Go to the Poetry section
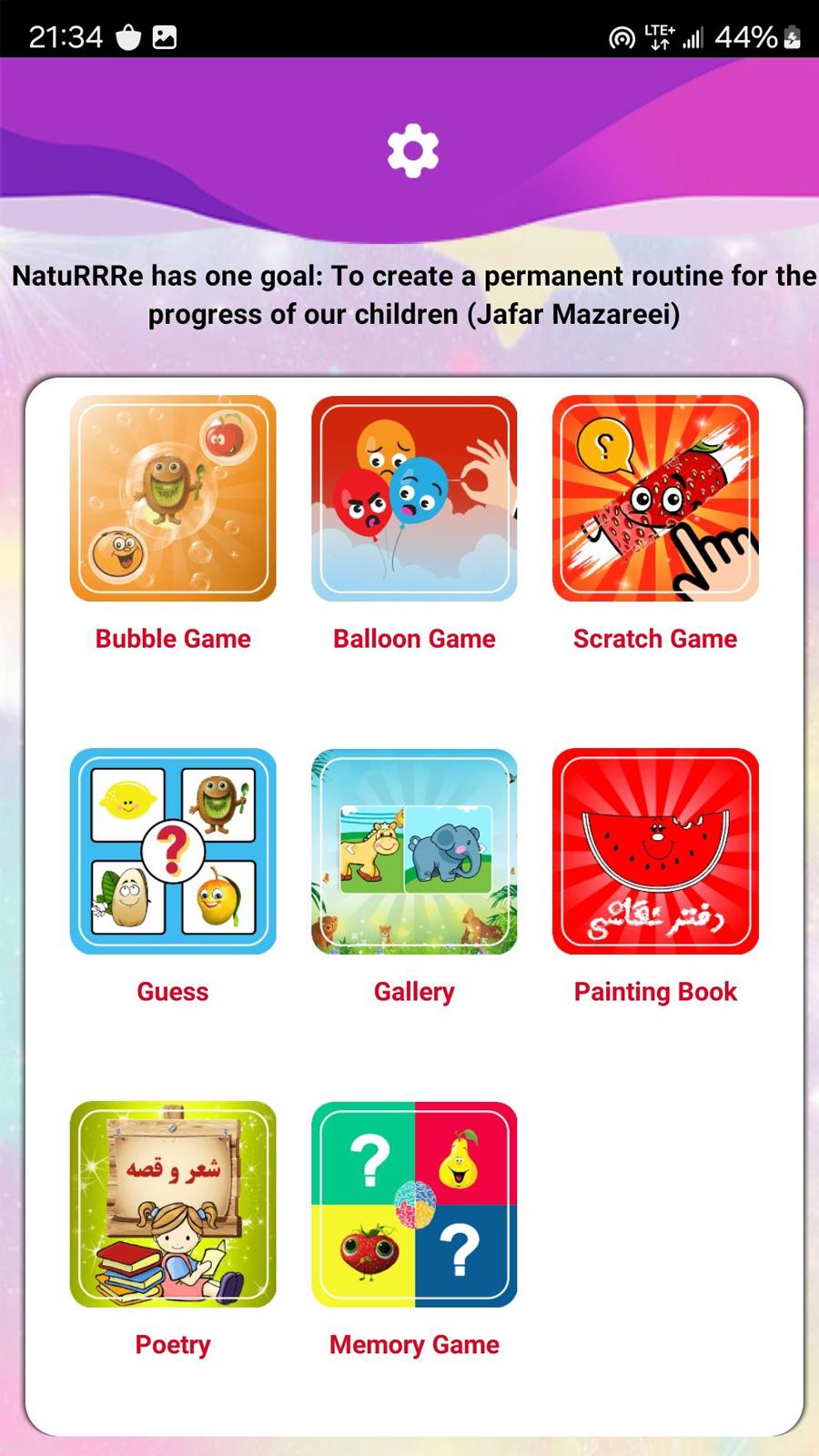 coord(173,1205)
